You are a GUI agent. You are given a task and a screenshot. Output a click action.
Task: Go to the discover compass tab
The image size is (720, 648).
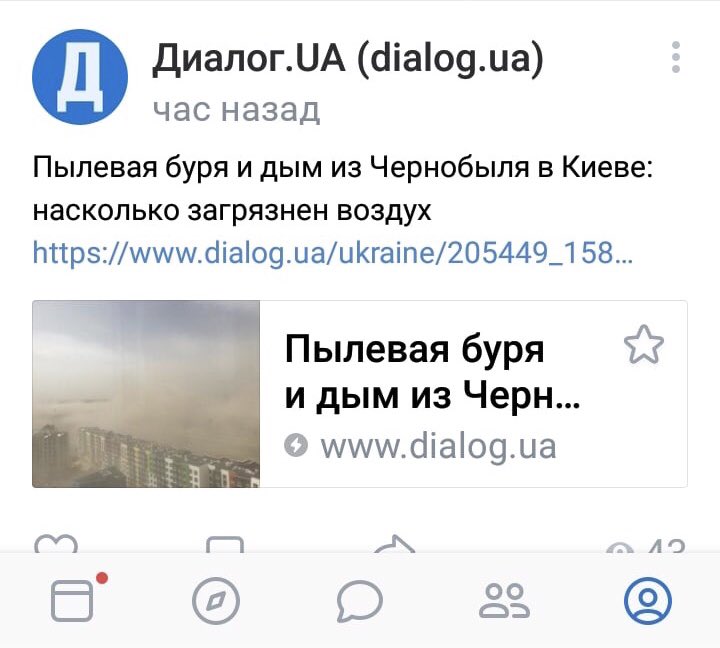pyautogui.click(x=216, y=600)
